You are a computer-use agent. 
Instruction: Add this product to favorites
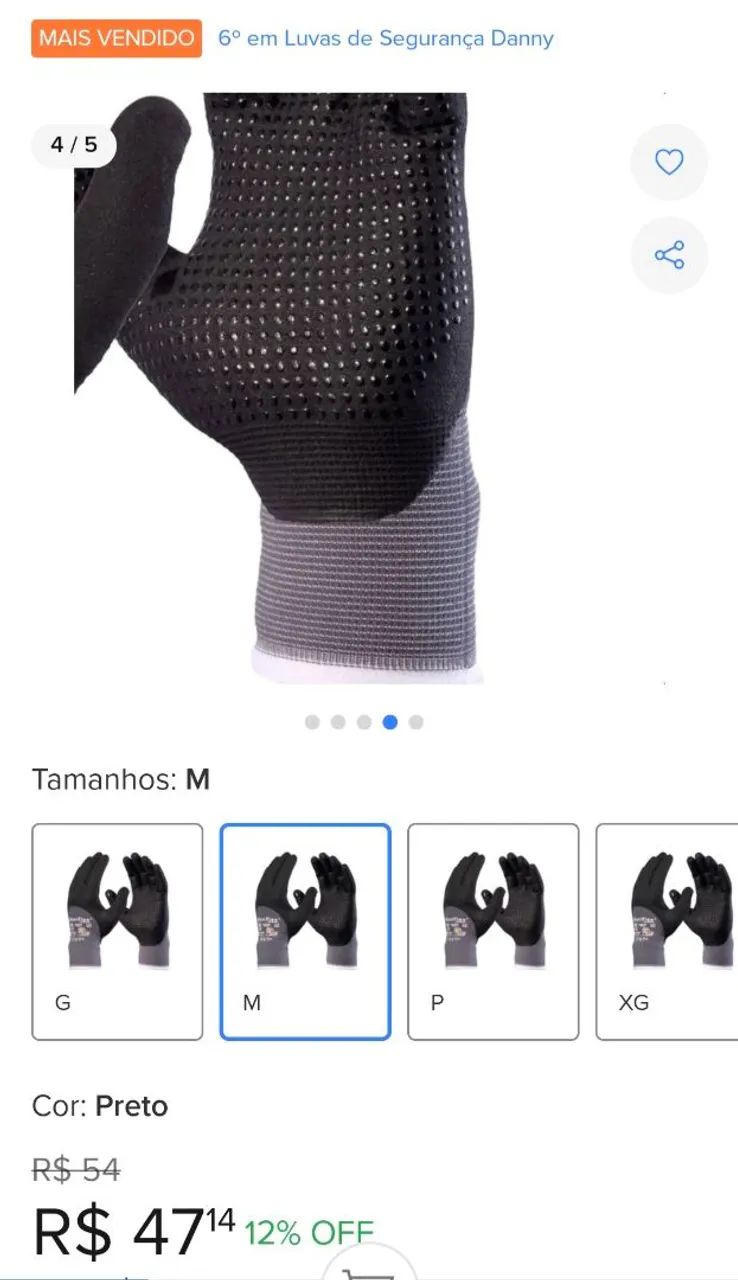[x=668, y=162]
